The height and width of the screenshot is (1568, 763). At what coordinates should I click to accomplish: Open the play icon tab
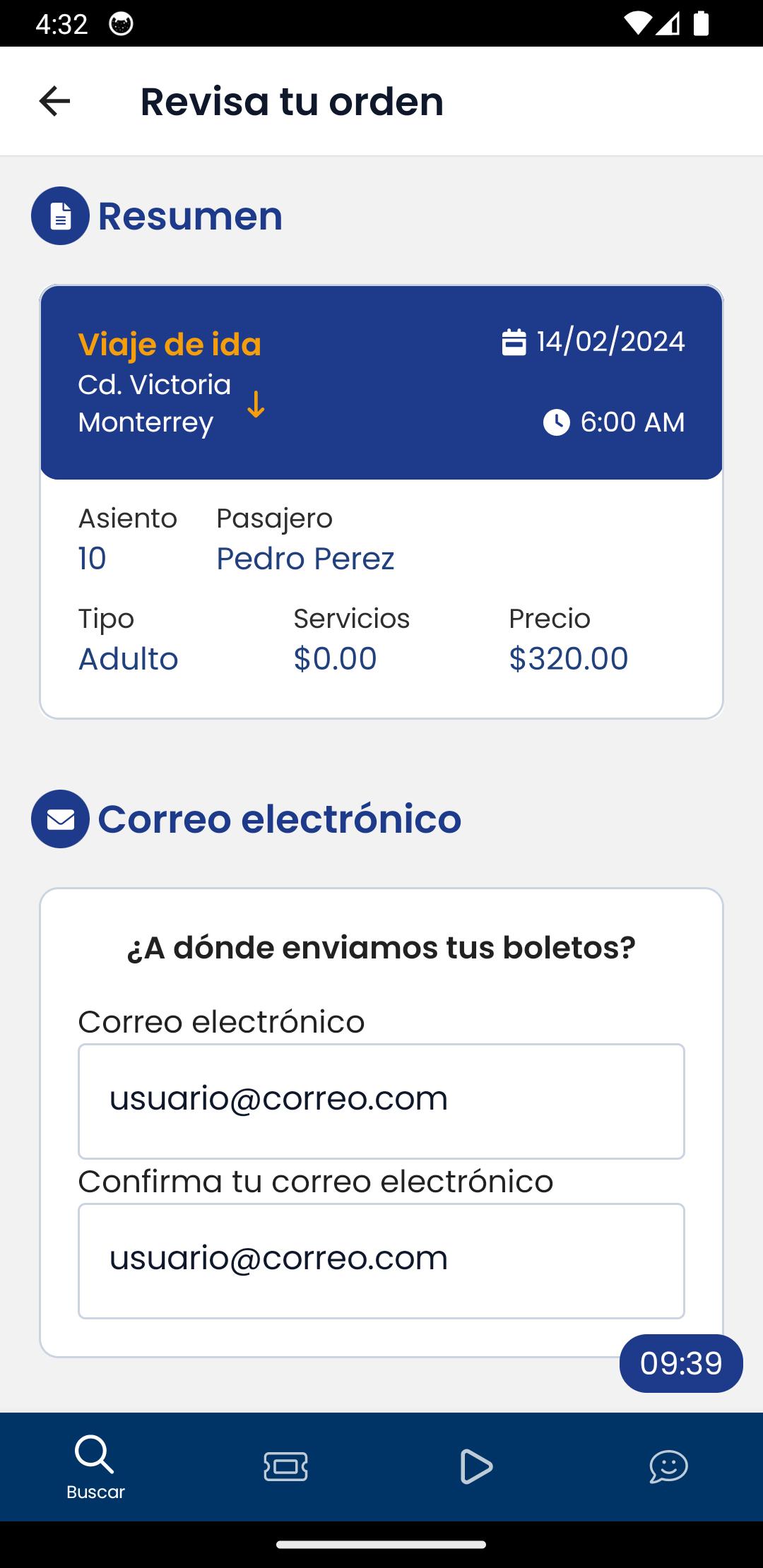tap(476, 1466)
